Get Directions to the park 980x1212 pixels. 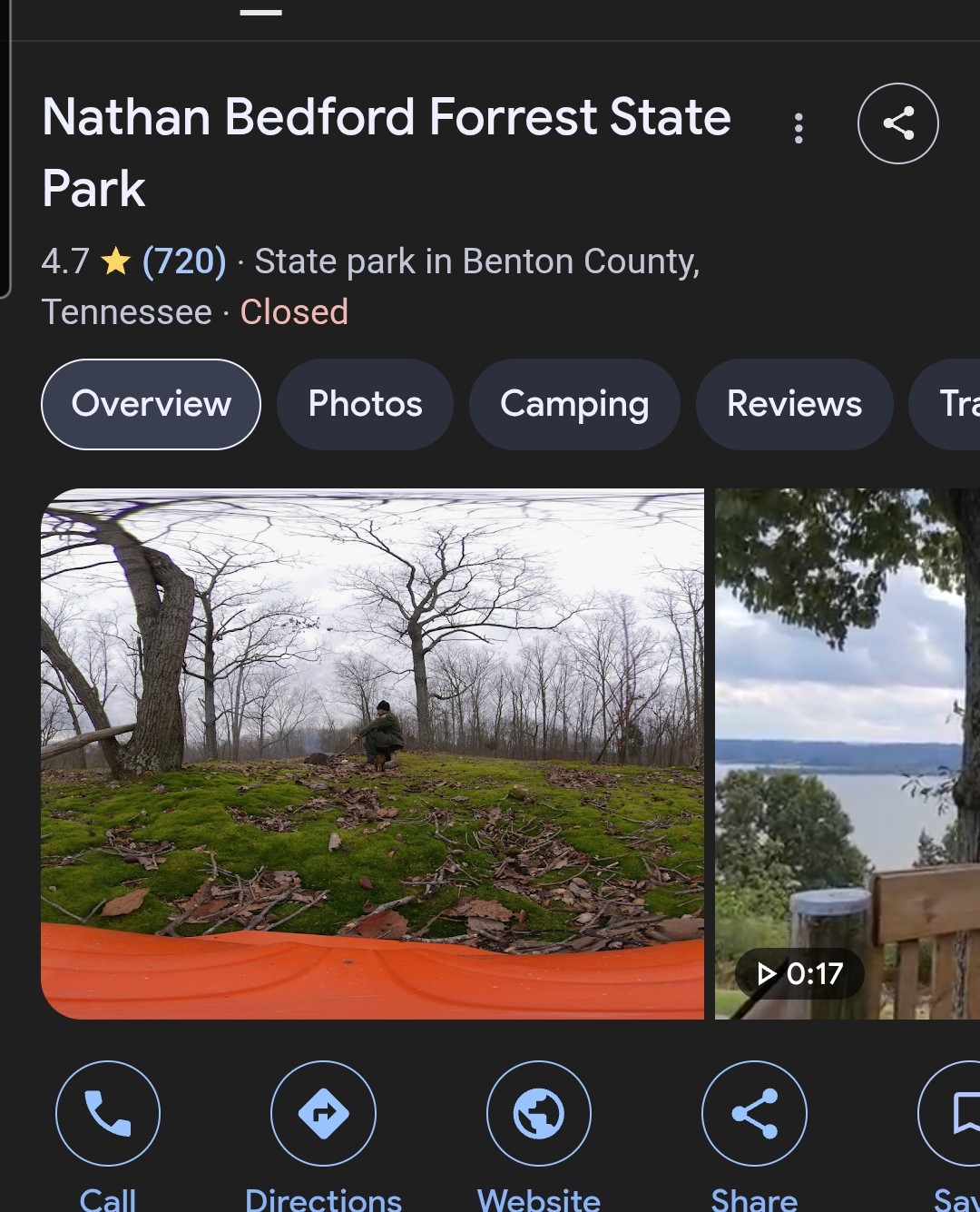pos(323,1113)
